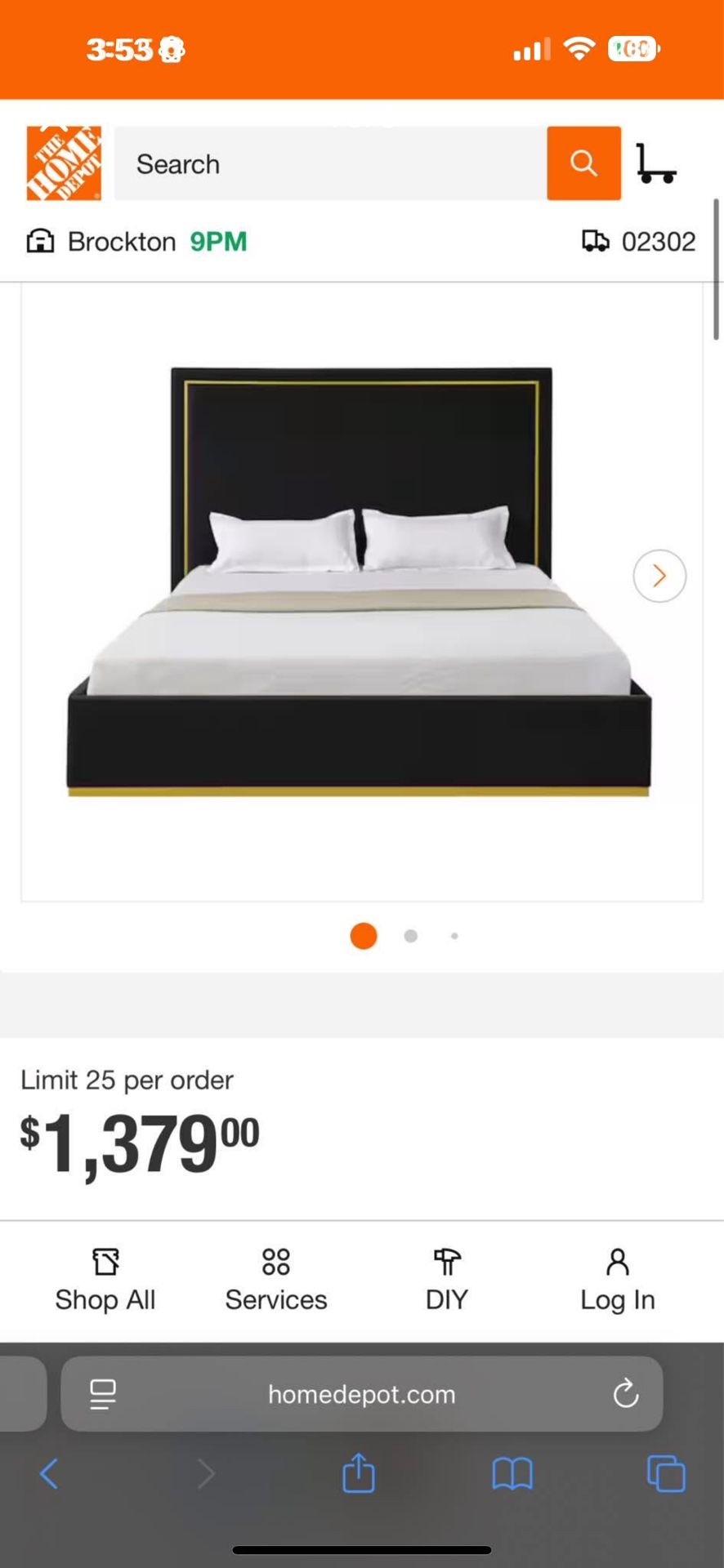Tap the store pickup icon beside Brockton
This screenshot has width=724, height=1568.
pyautogui.click(x=39, y=241)
